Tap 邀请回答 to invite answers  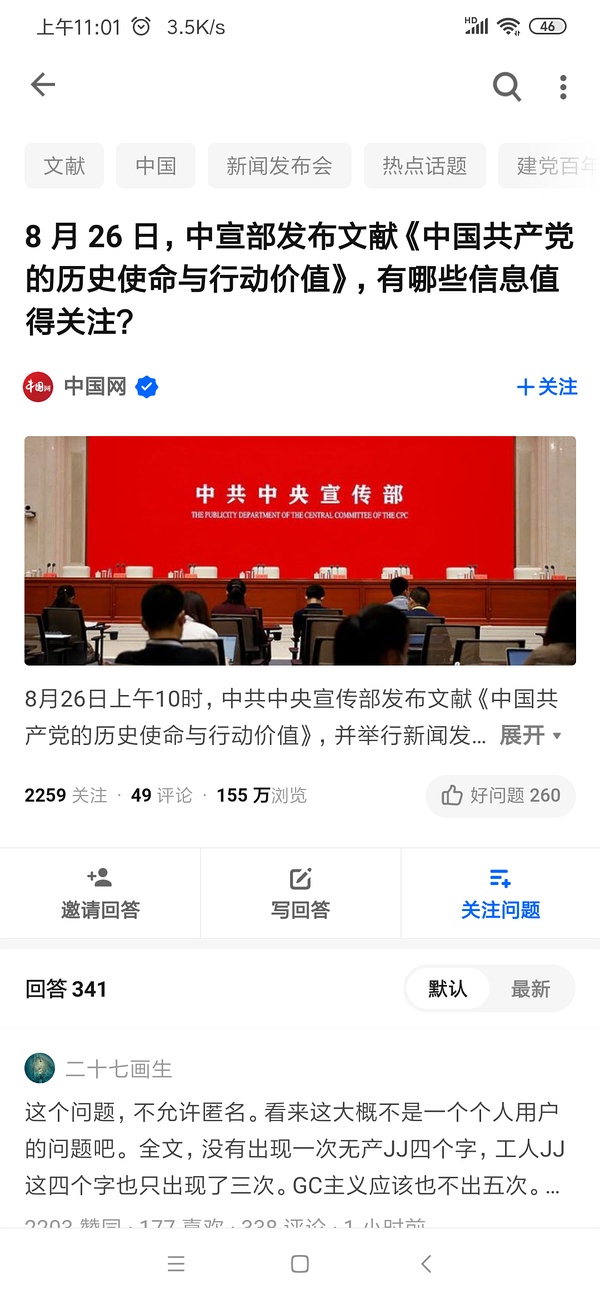pyautogui.click(x=100, y=893)
